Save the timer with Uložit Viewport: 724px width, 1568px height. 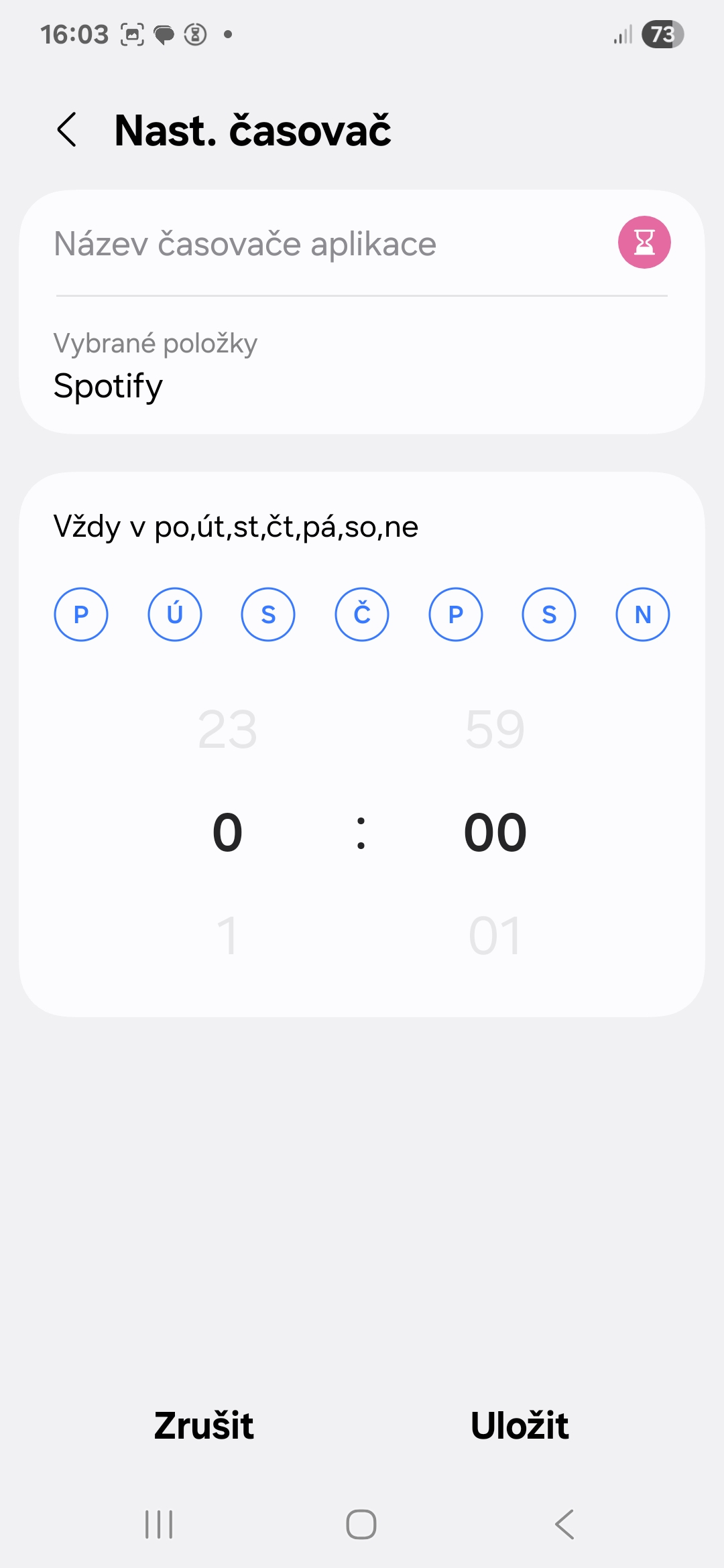[520, 1425]
